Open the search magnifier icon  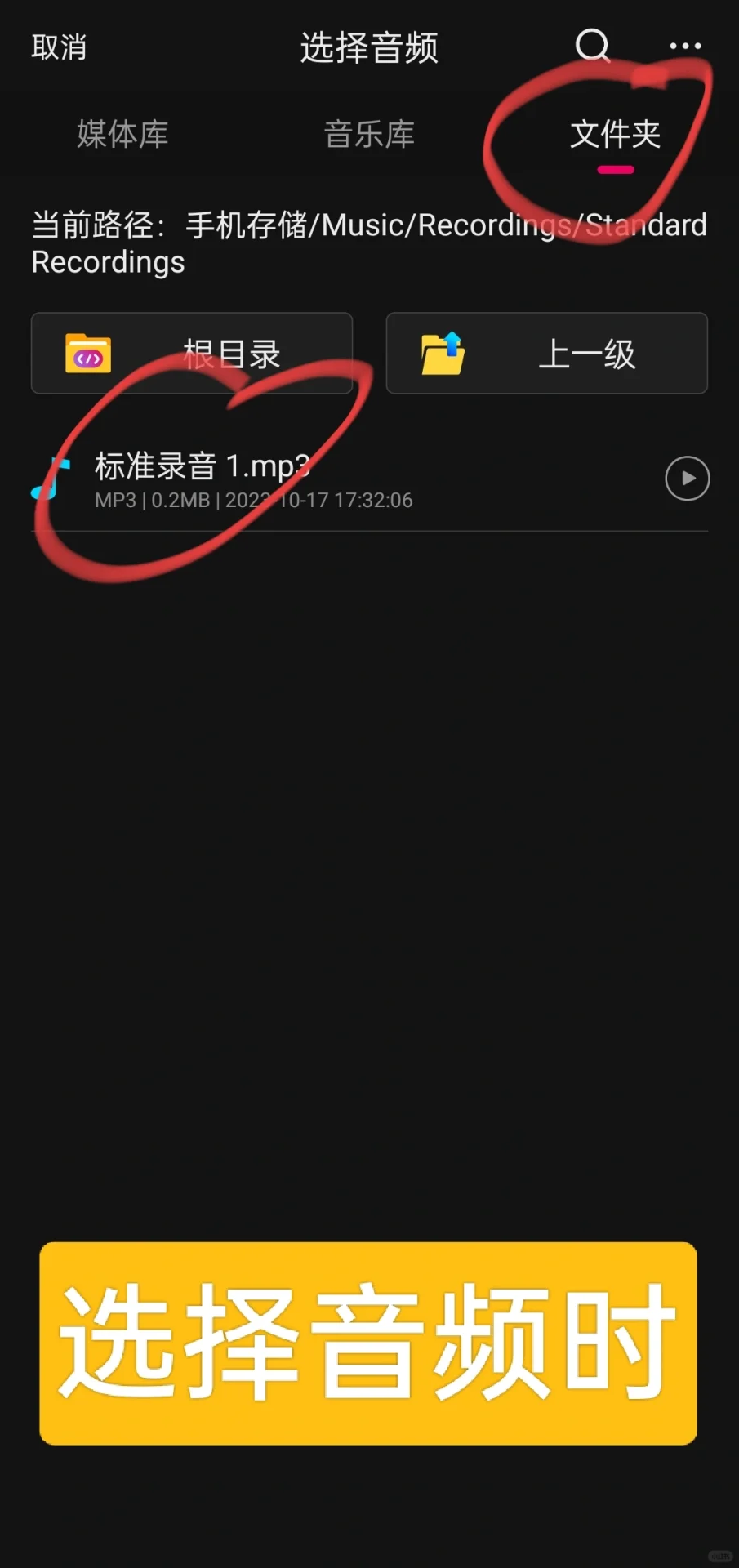593,46
